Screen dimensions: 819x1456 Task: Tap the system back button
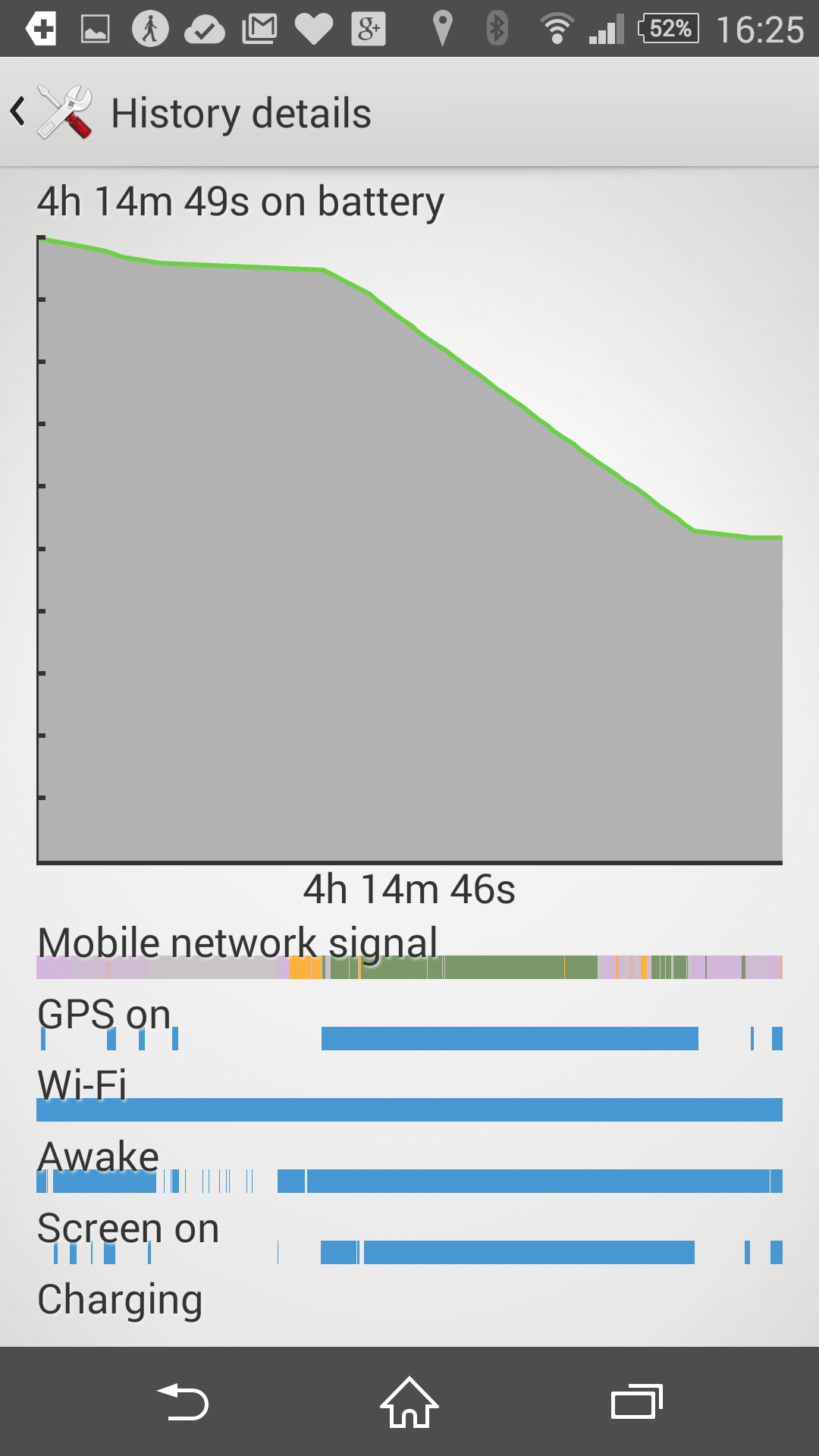pyautogui.click(x=183, y=1401)
